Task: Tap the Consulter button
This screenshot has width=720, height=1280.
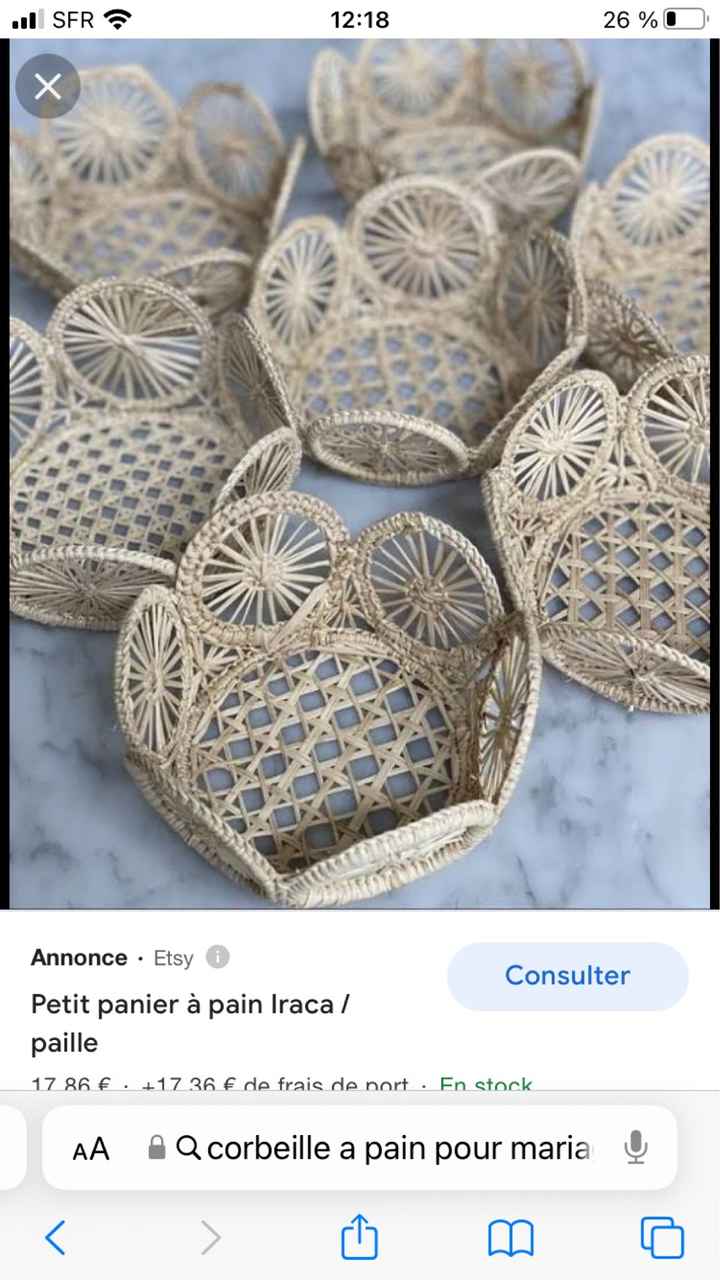Action: (x=567, y=976)
